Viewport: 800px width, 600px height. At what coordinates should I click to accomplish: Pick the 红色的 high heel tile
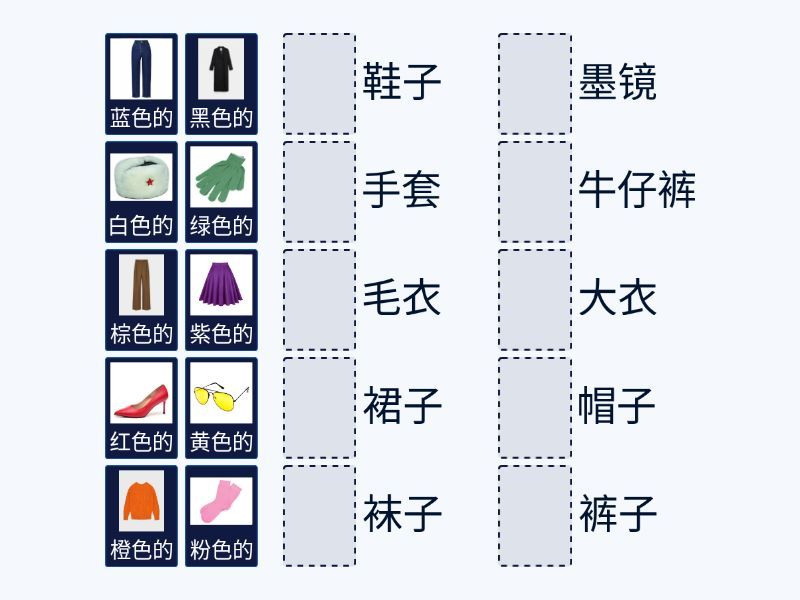[x=141, y=408]
